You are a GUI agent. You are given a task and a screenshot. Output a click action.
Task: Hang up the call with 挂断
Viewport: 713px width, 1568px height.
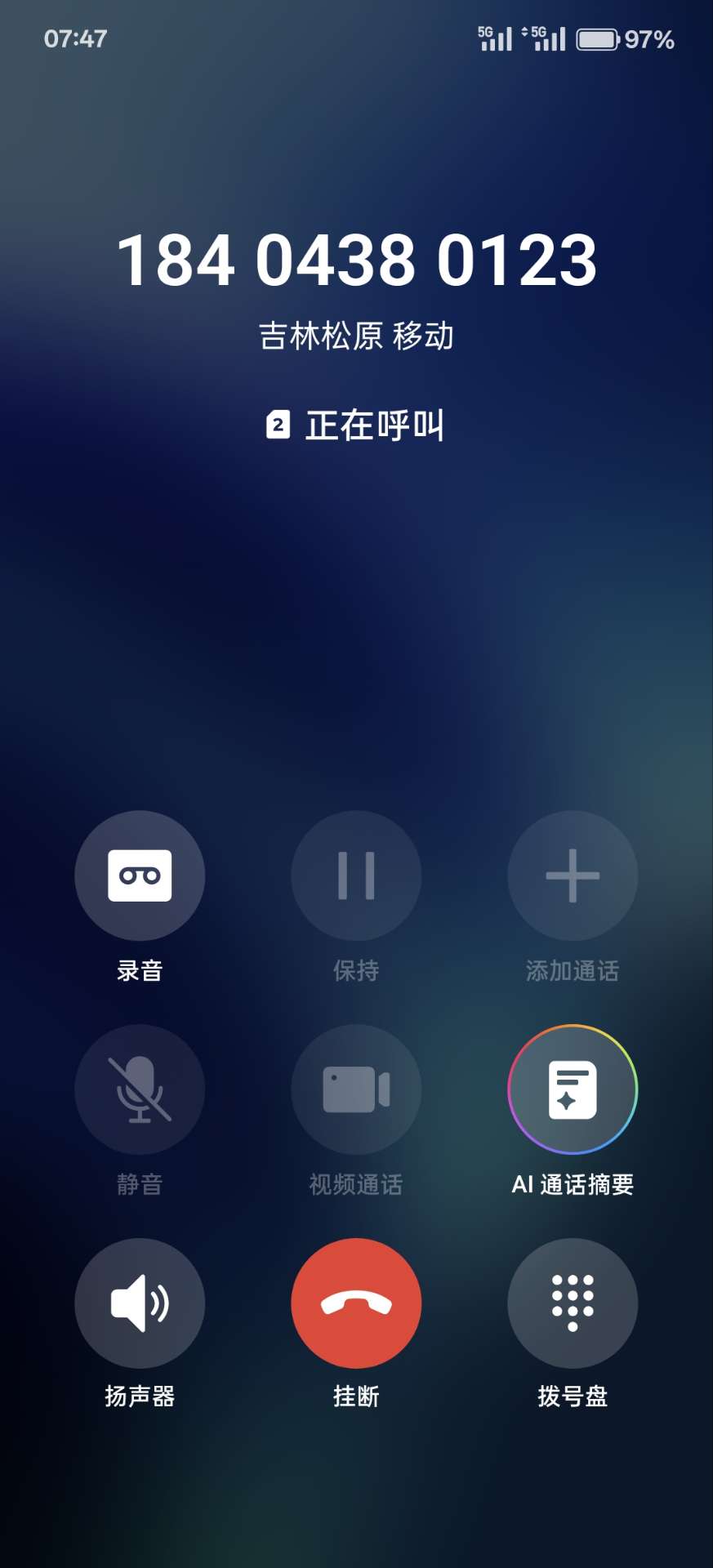click(356, 1303)
